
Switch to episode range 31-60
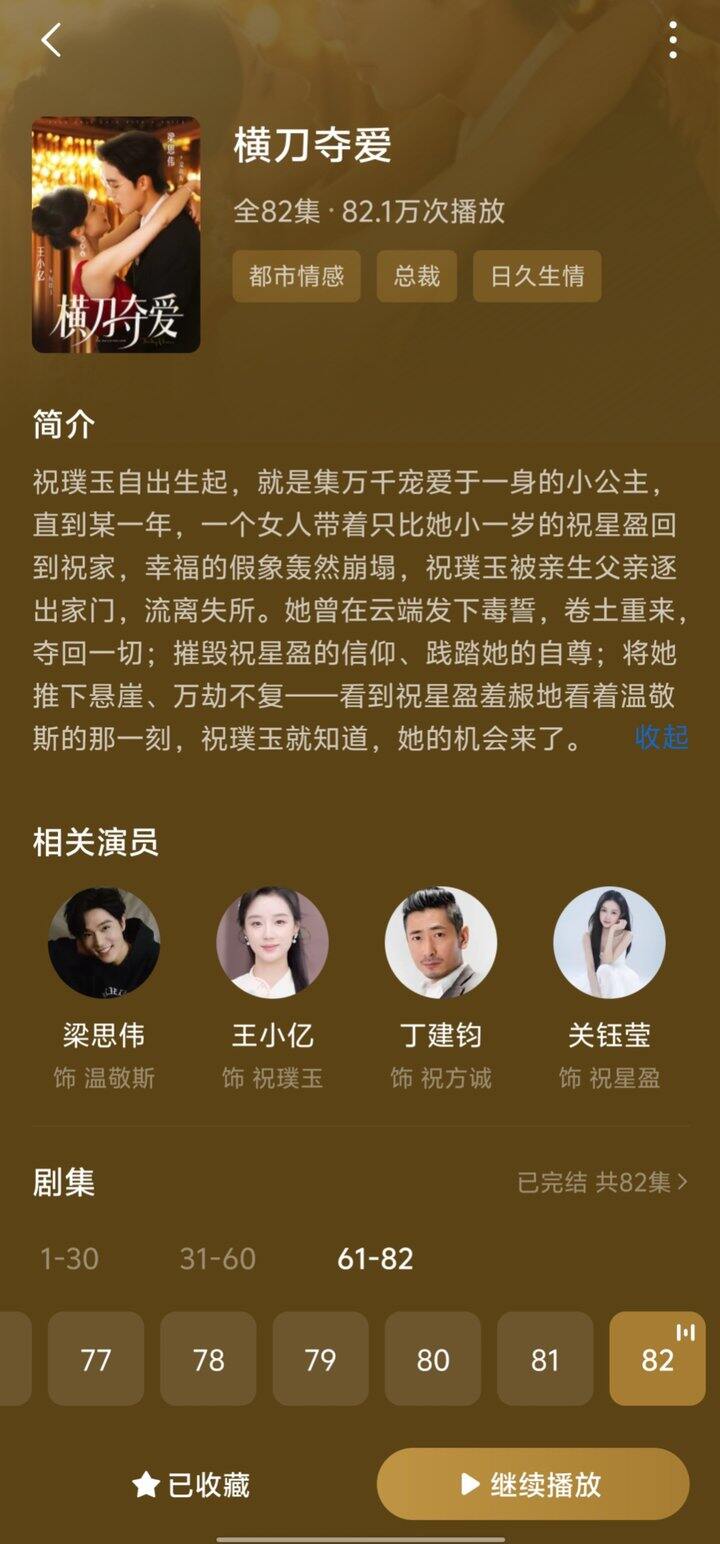click(x=217, y=1258)
